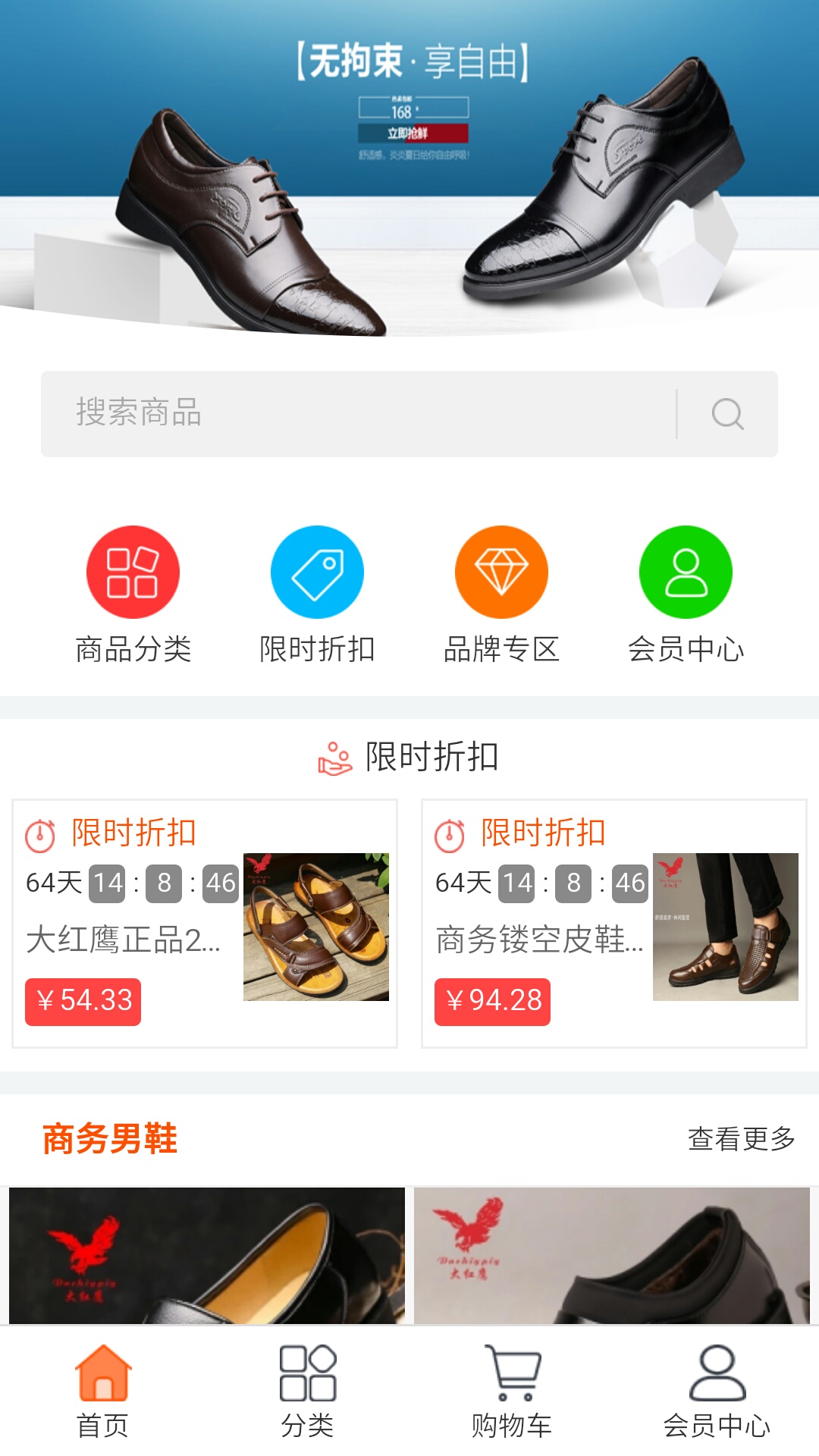Image resolution: width=819 pixels, height=1456 pixels.
Task: Tap the 搜索商品 search field
Action: click(x=358, y=413)
